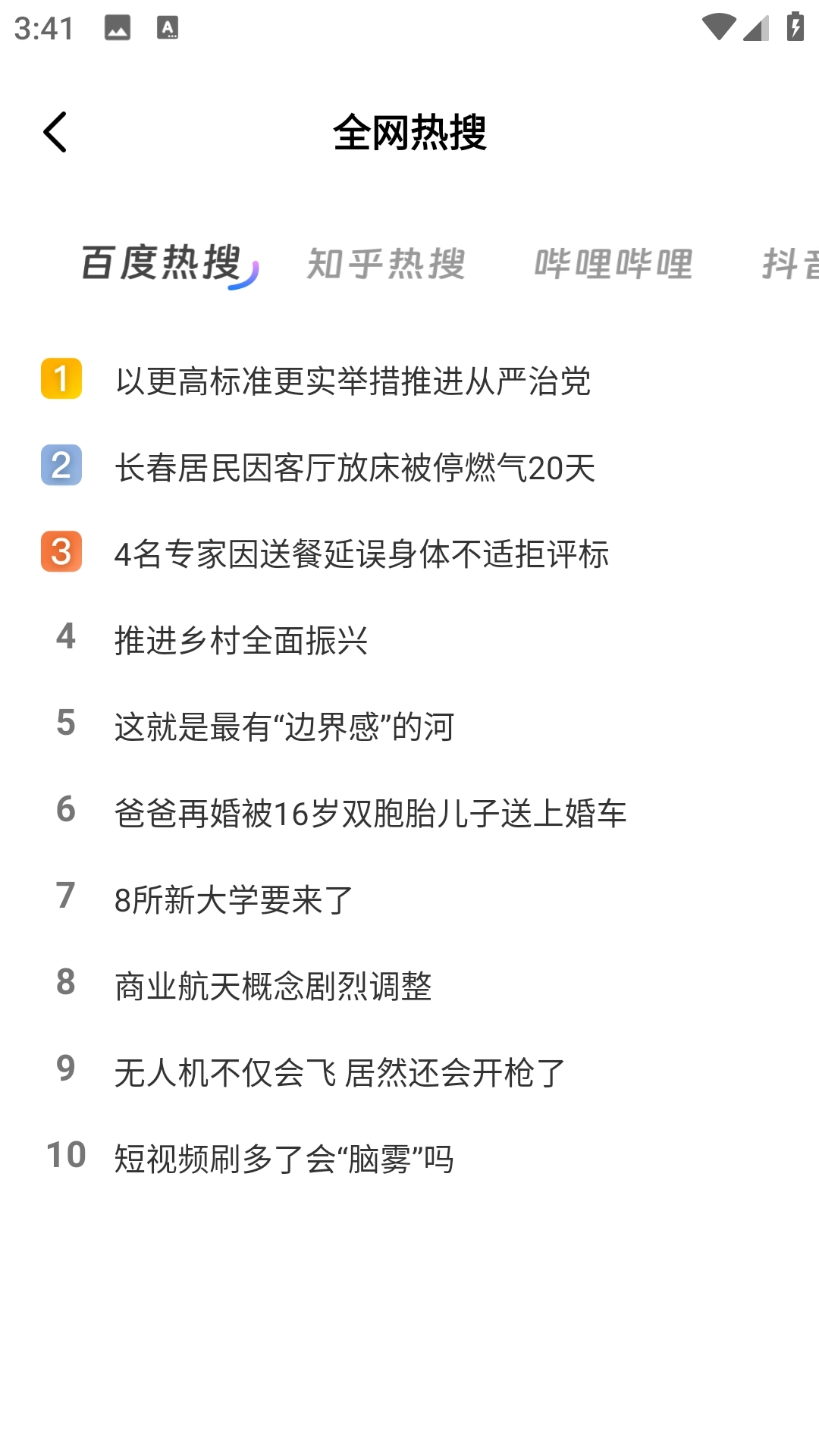Open the partially visible 抖音 tab
Screen dimensions: 819x1456
tap(789, 264)
